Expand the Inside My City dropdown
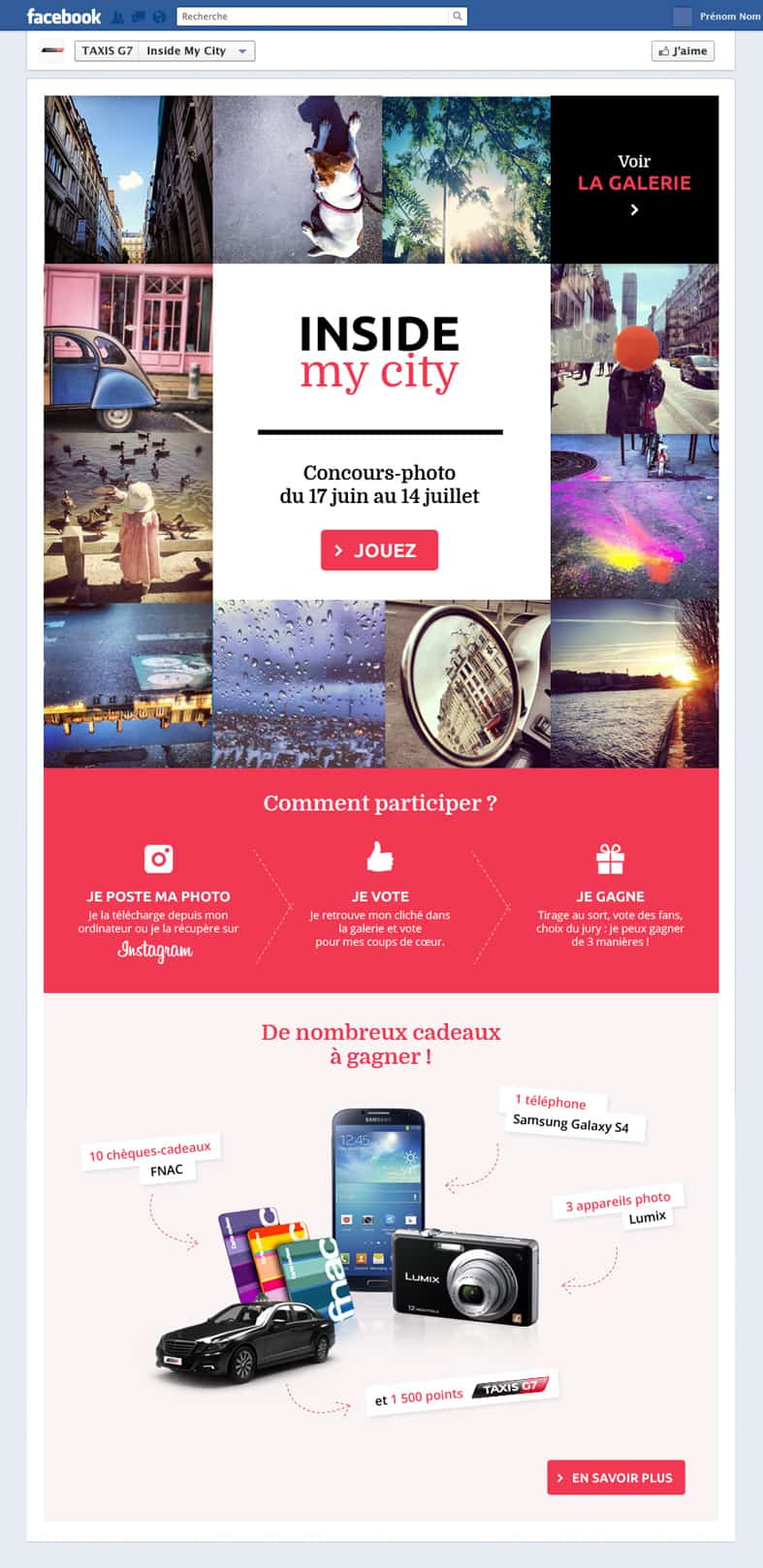 coord(242,51)
